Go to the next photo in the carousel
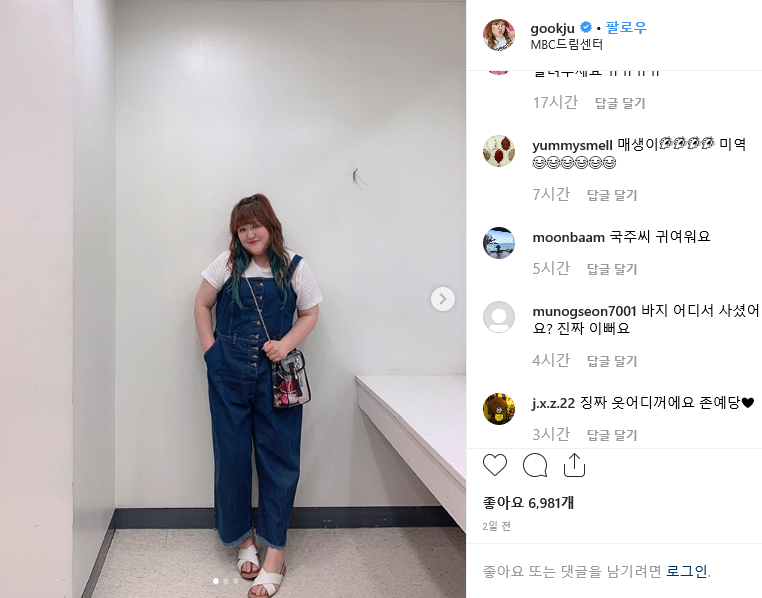 [442, 299]
